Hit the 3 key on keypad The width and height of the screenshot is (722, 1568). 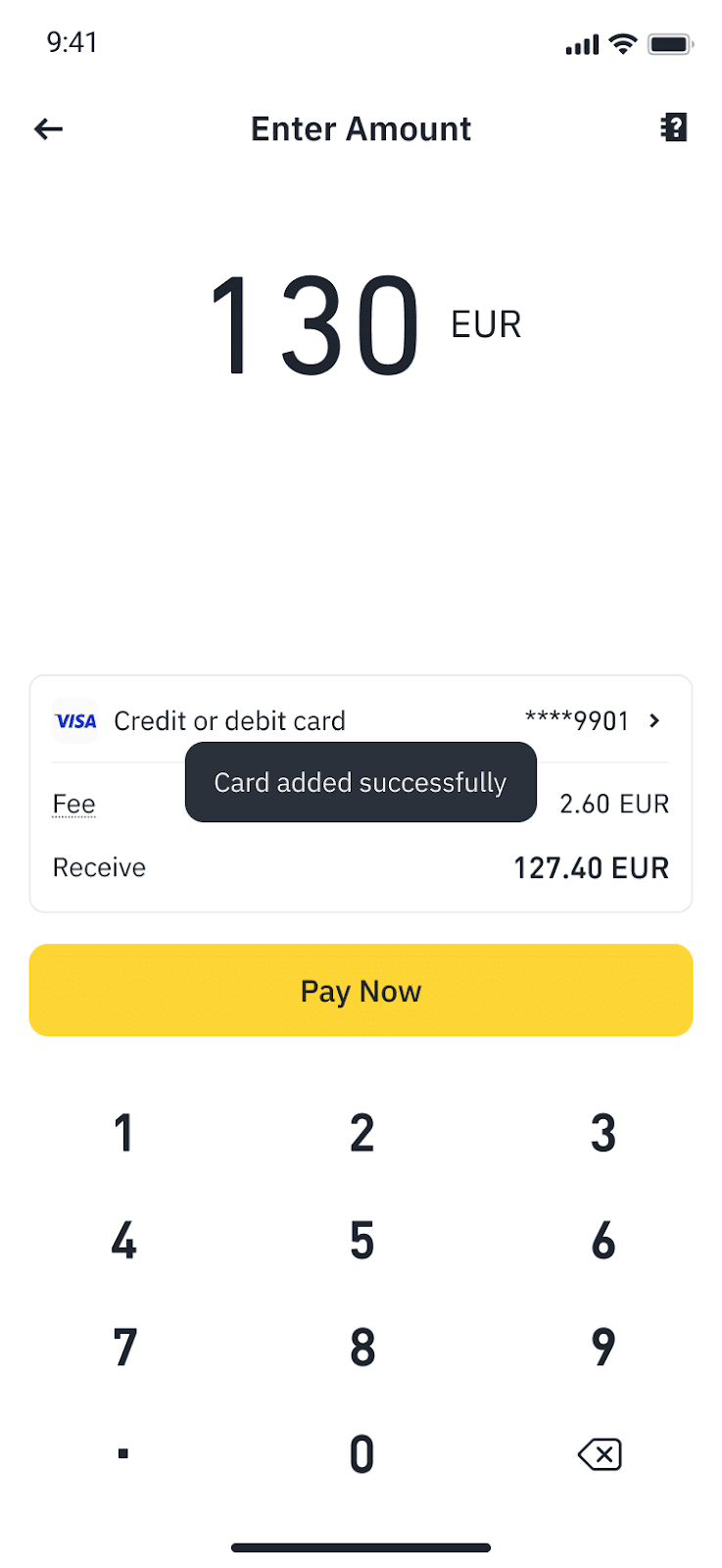tap(602, 1133)
